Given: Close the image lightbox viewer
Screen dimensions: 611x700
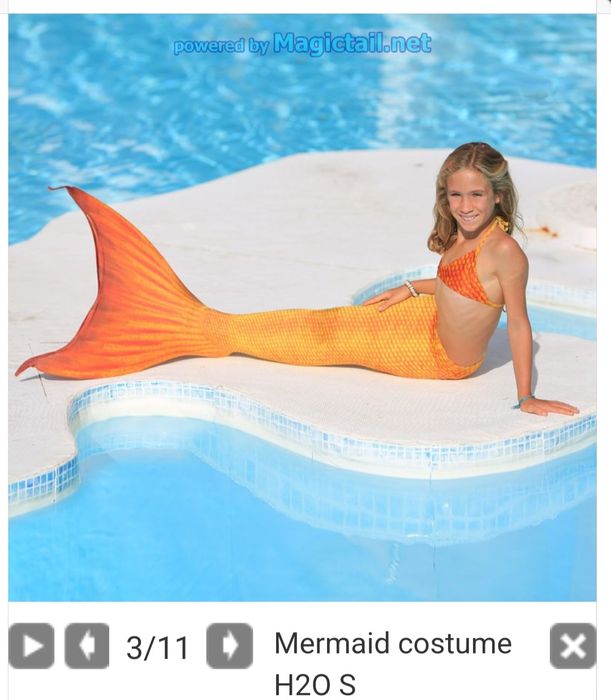Looking at the screenshot, I should [x=572, y=646].
